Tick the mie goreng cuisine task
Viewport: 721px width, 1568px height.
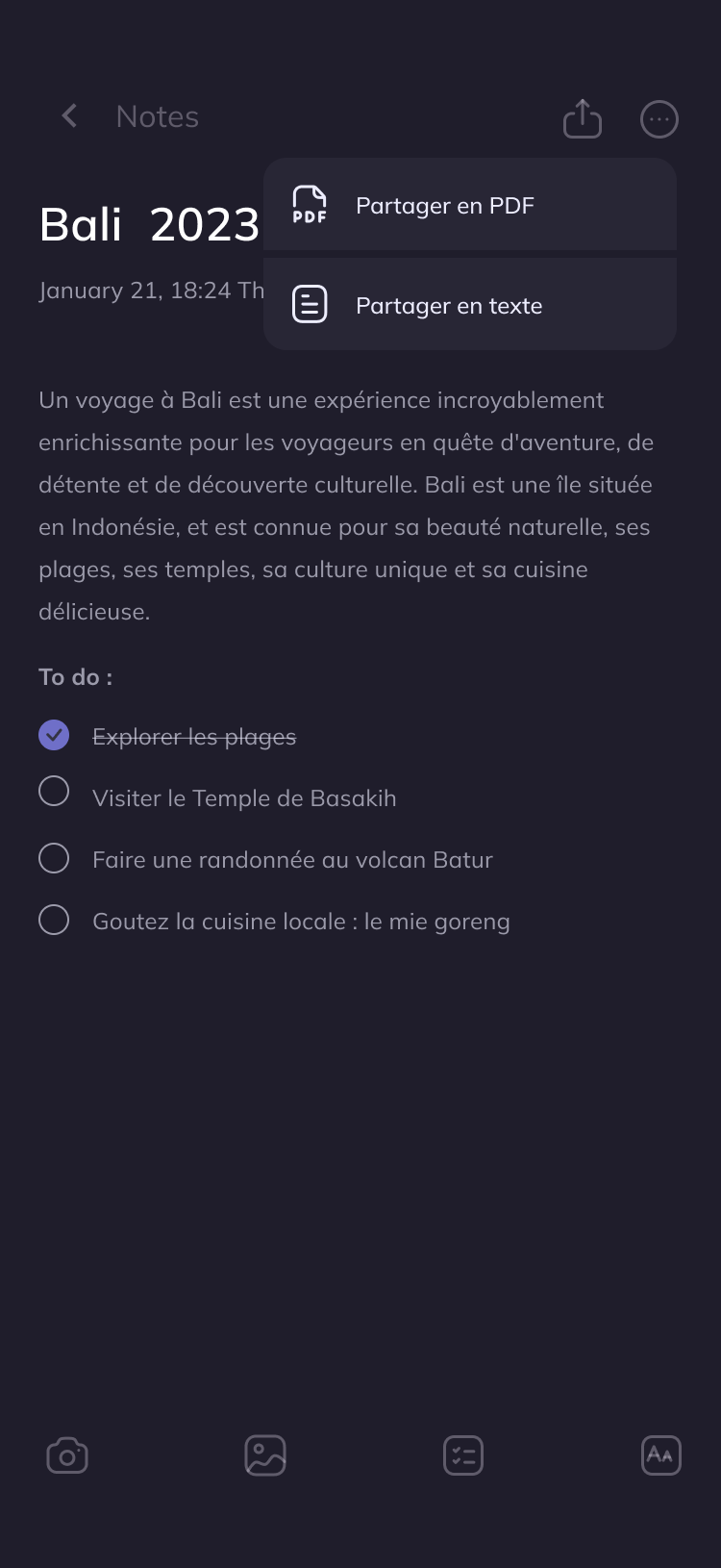[x=54, y=920]
